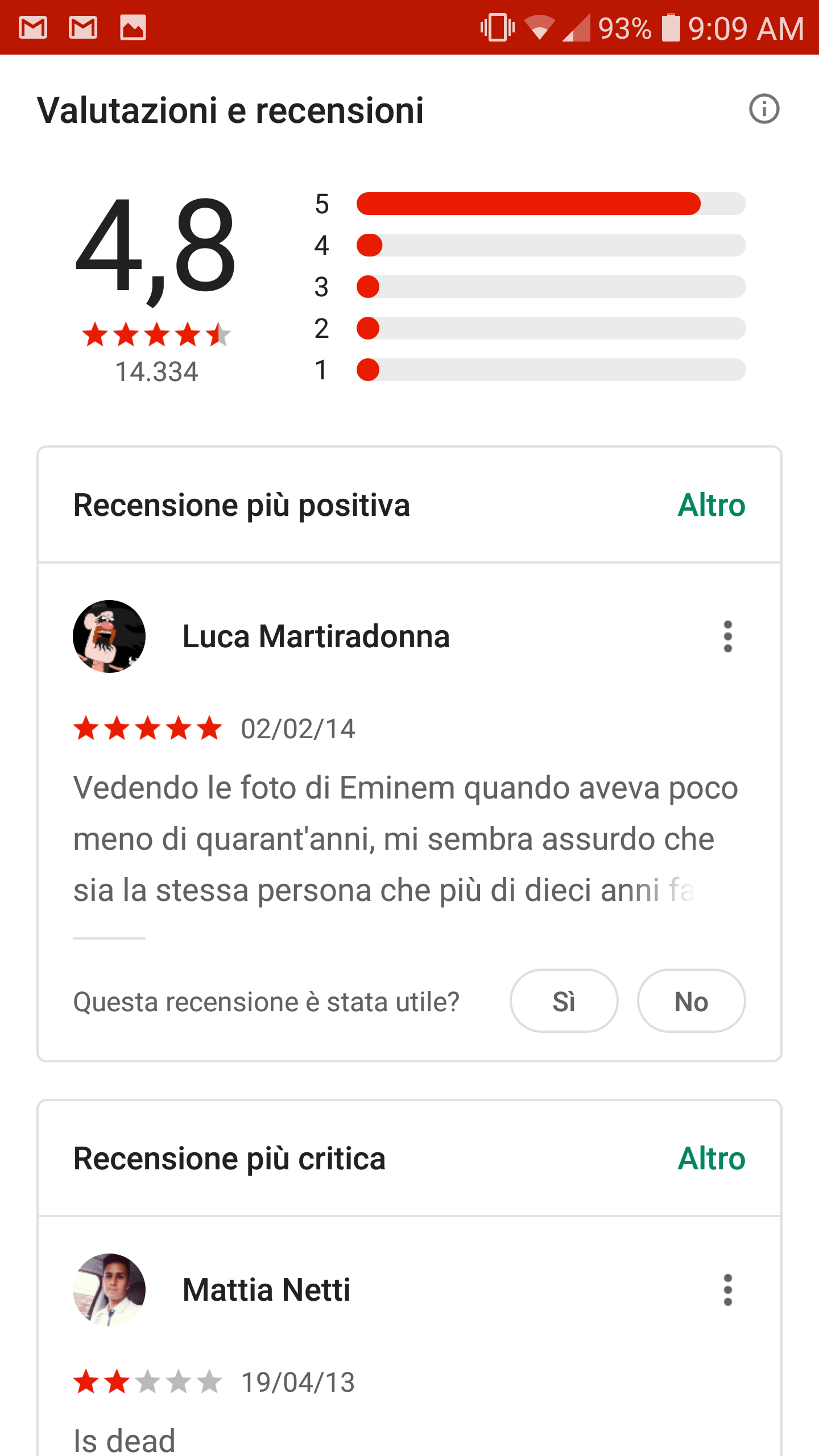Open Luca Martiradonna's profile picture
This screenshot has height=1456, width=819.
click(109, 636)
